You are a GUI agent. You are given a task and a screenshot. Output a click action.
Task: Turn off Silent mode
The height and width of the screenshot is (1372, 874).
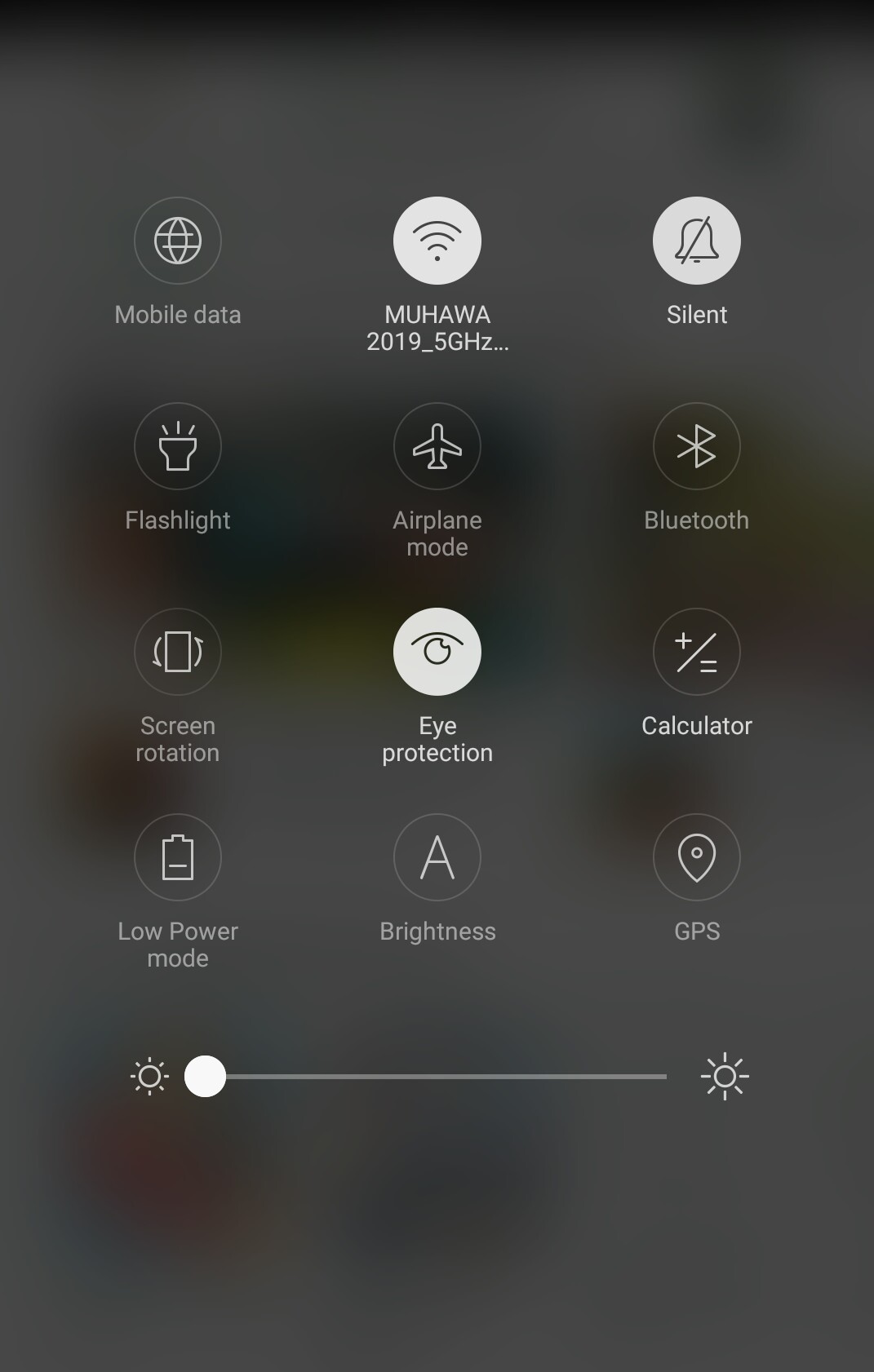[697, 241]
